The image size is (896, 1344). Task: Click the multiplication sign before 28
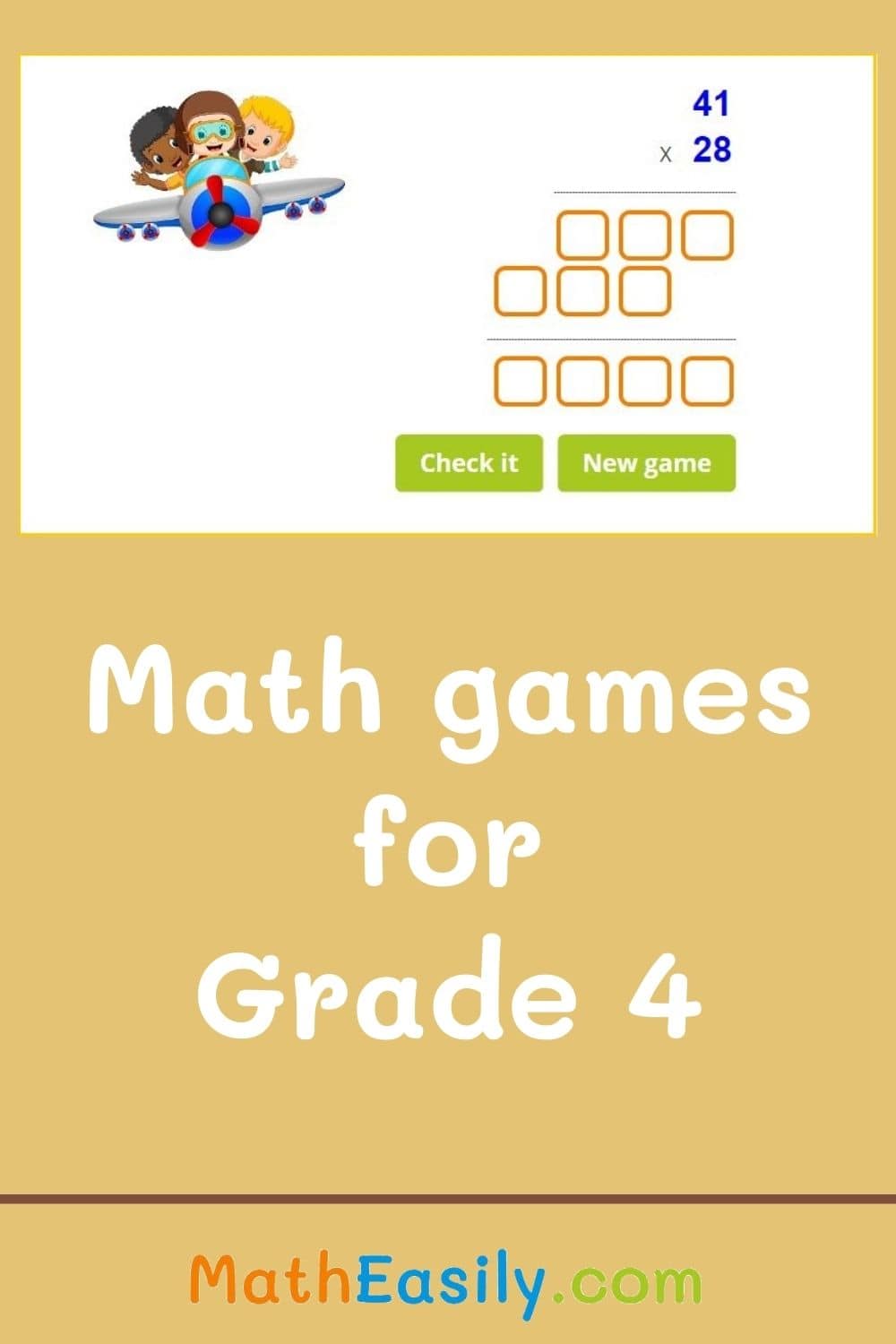tap(665, 152)
